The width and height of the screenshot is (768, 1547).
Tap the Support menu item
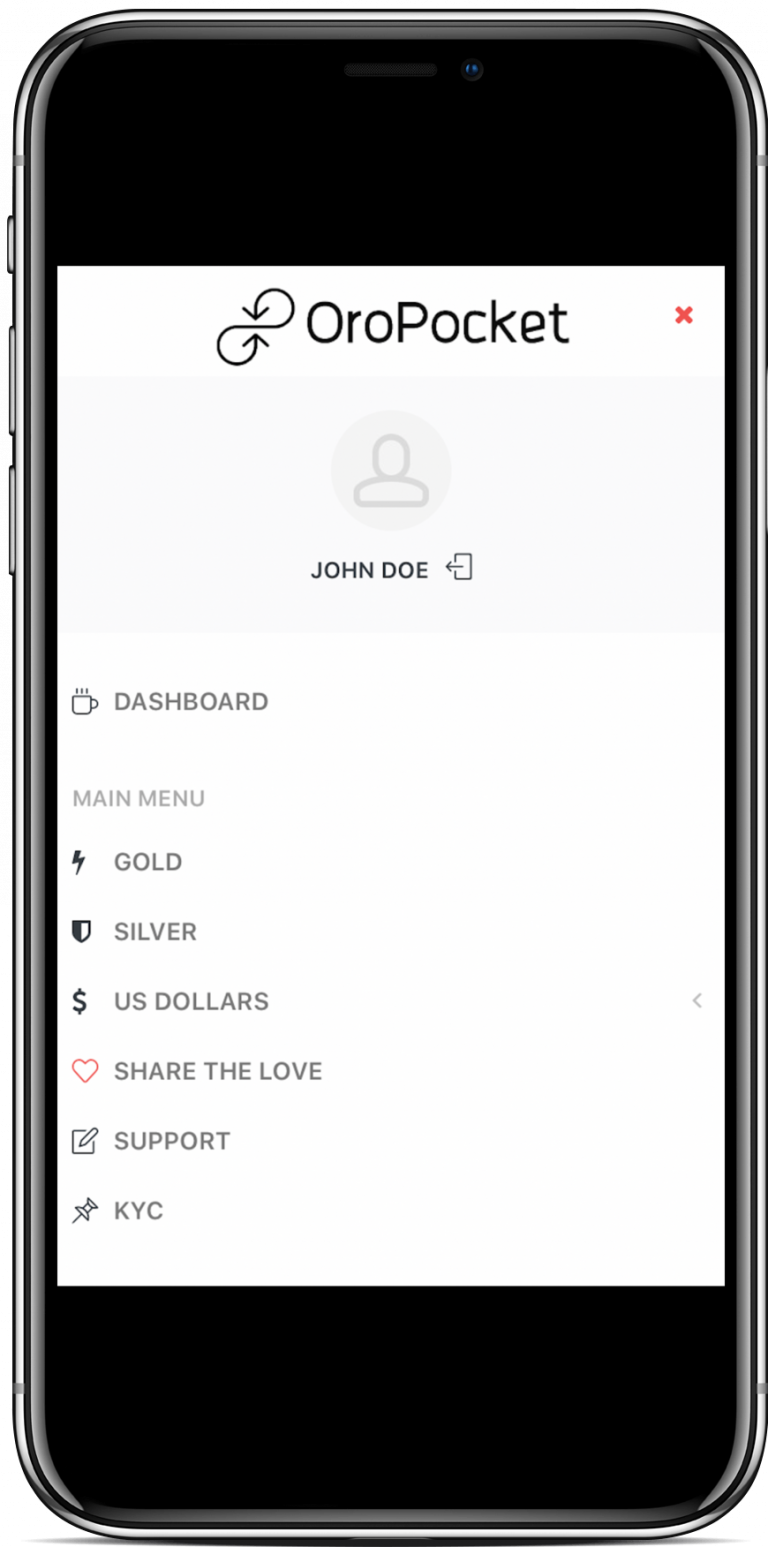pos(171,1141)
